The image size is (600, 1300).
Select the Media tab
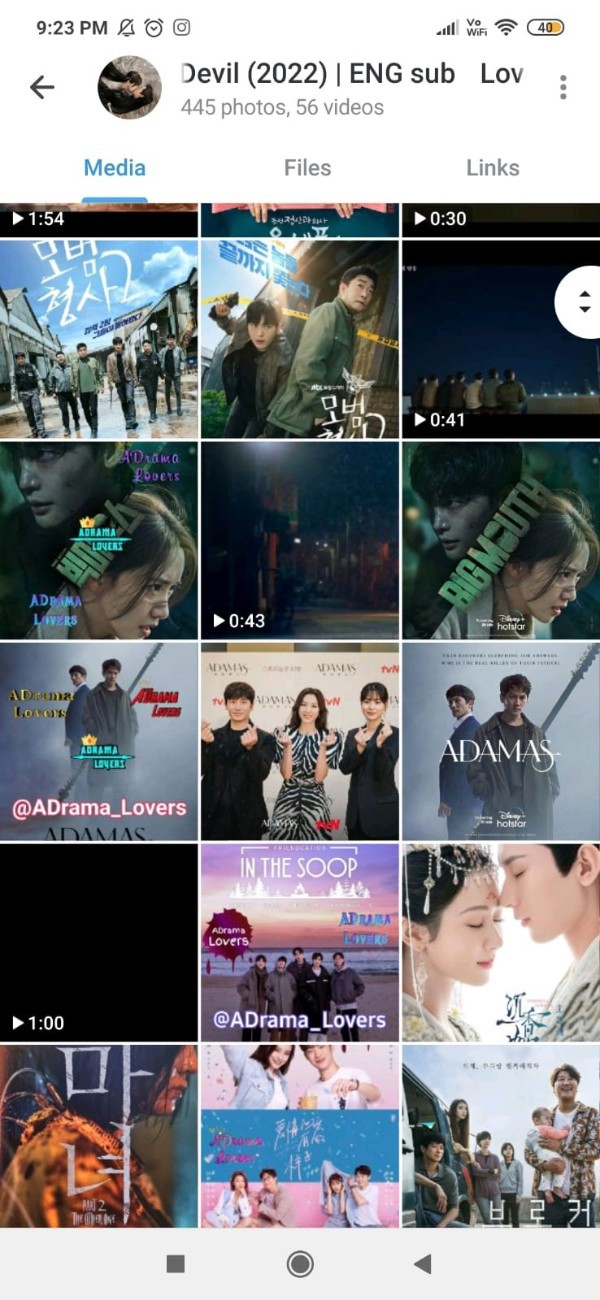(114, 168)
